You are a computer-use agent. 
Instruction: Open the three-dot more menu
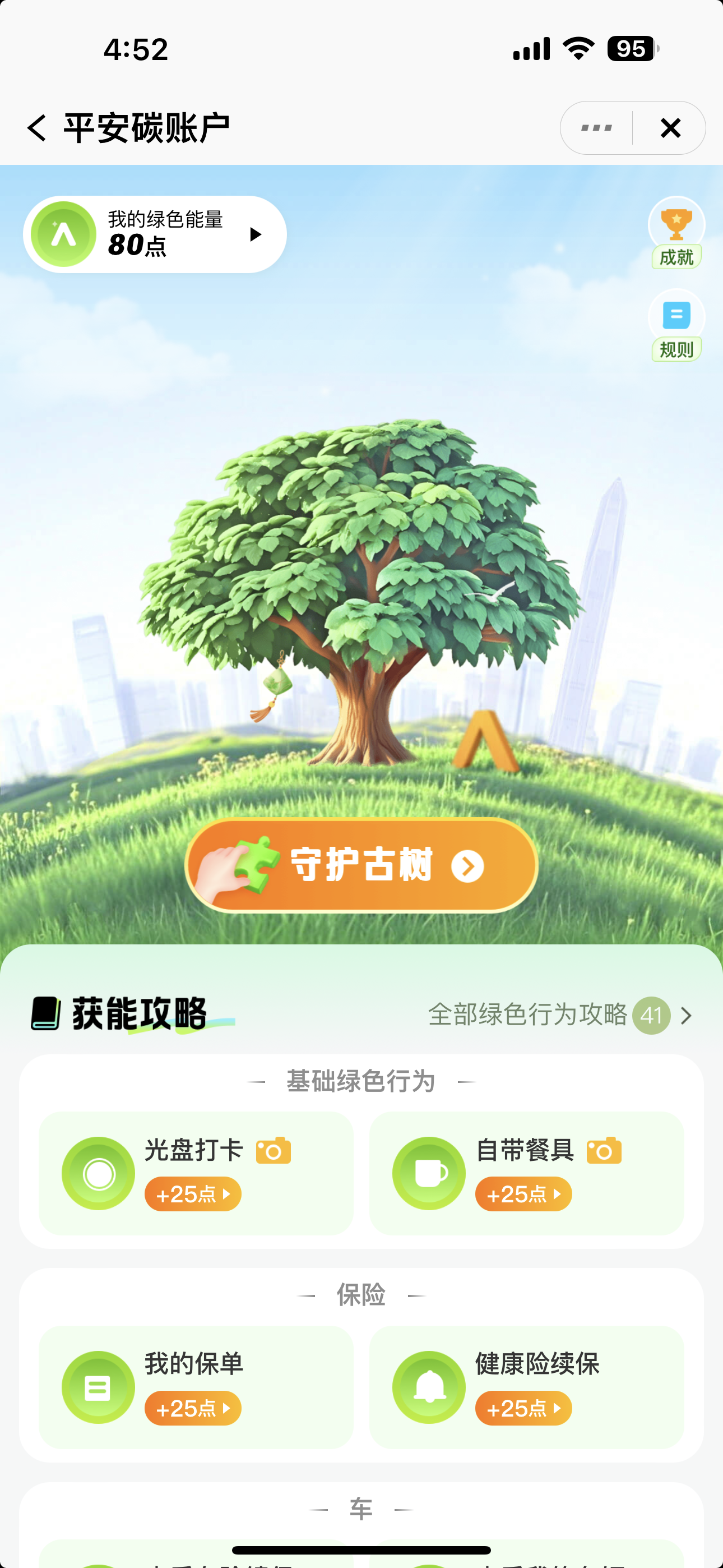point(596,128)
